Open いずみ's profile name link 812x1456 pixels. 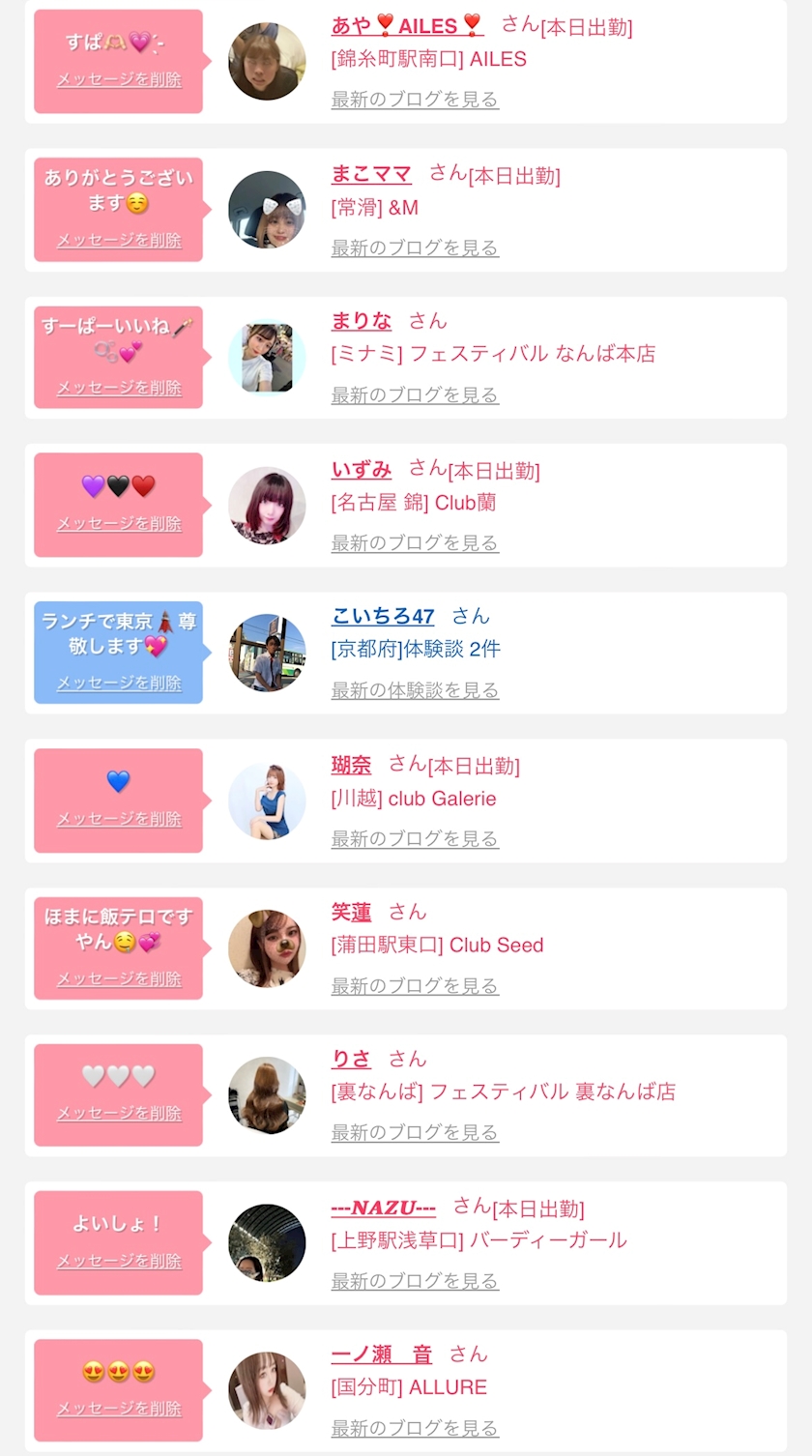362,470
